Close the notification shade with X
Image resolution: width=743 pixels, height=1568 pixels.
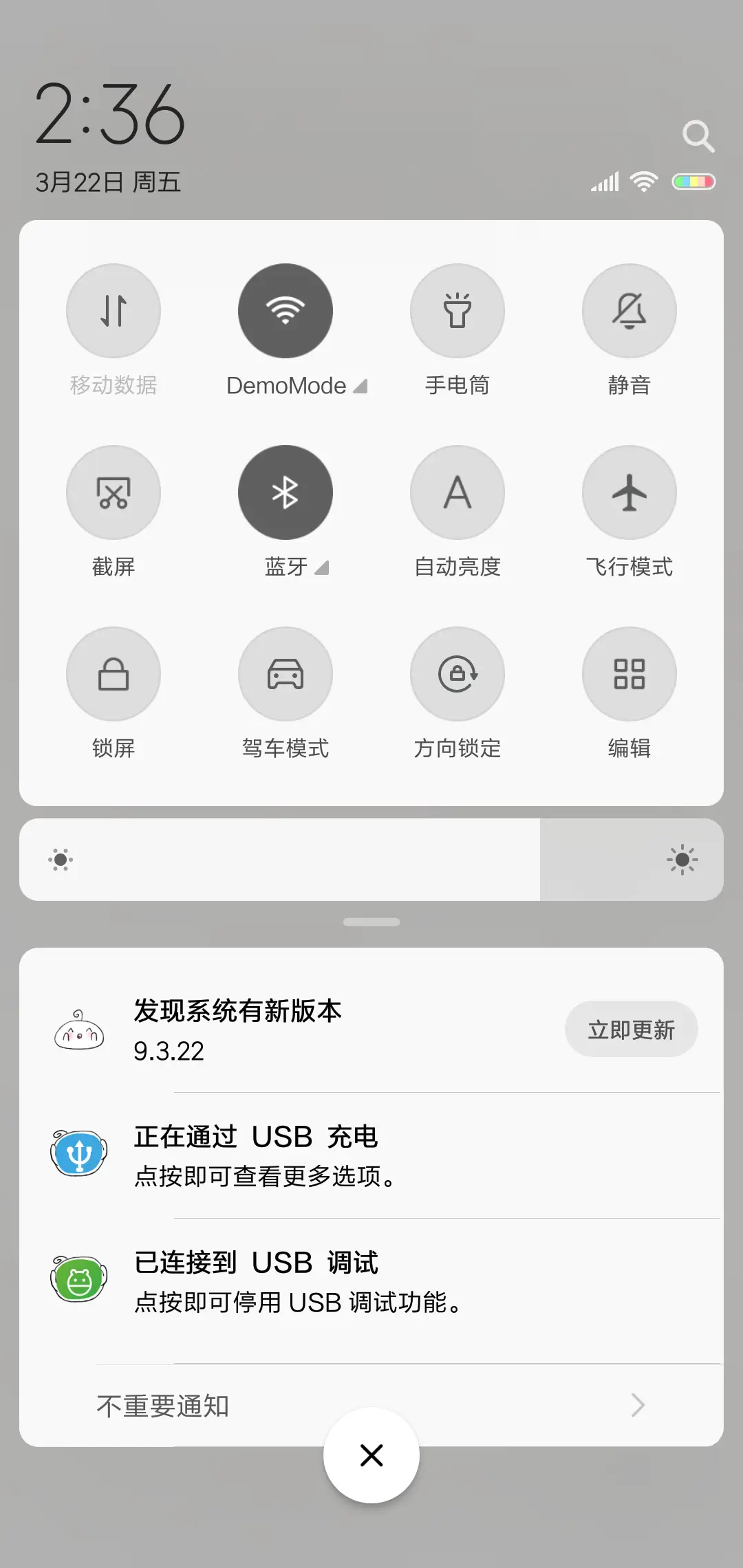coord(371,1456)
